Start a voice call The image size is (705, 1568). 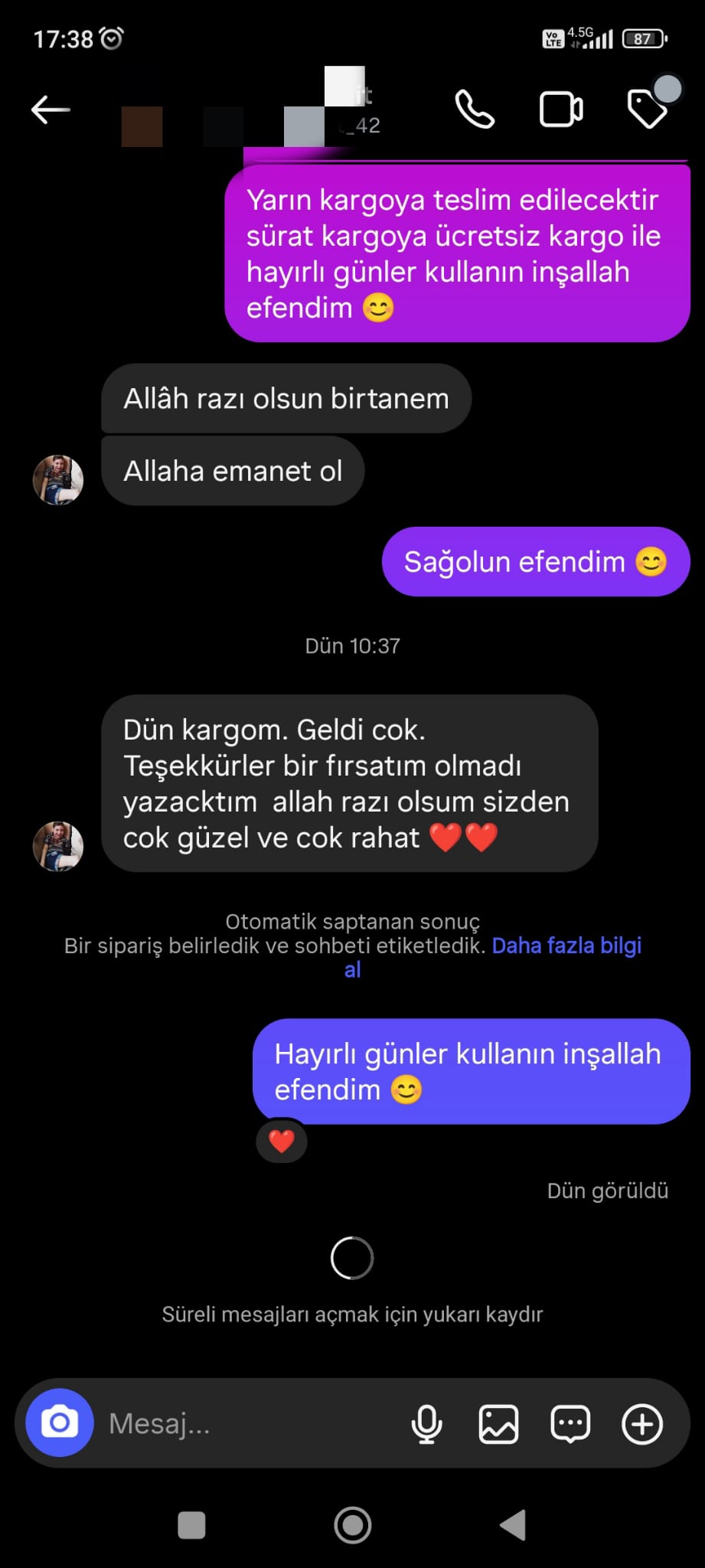pyautogui.click(x=475, y=109)
